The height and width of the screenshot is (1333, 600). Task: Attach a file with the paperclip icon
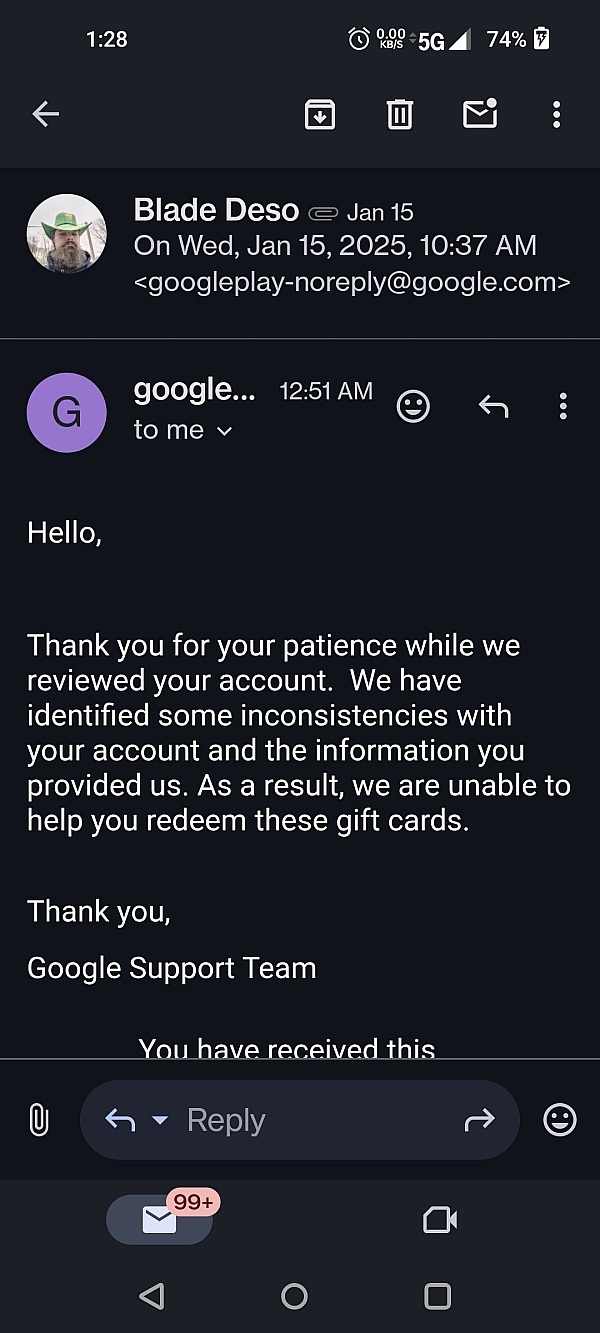(39, 1120)
